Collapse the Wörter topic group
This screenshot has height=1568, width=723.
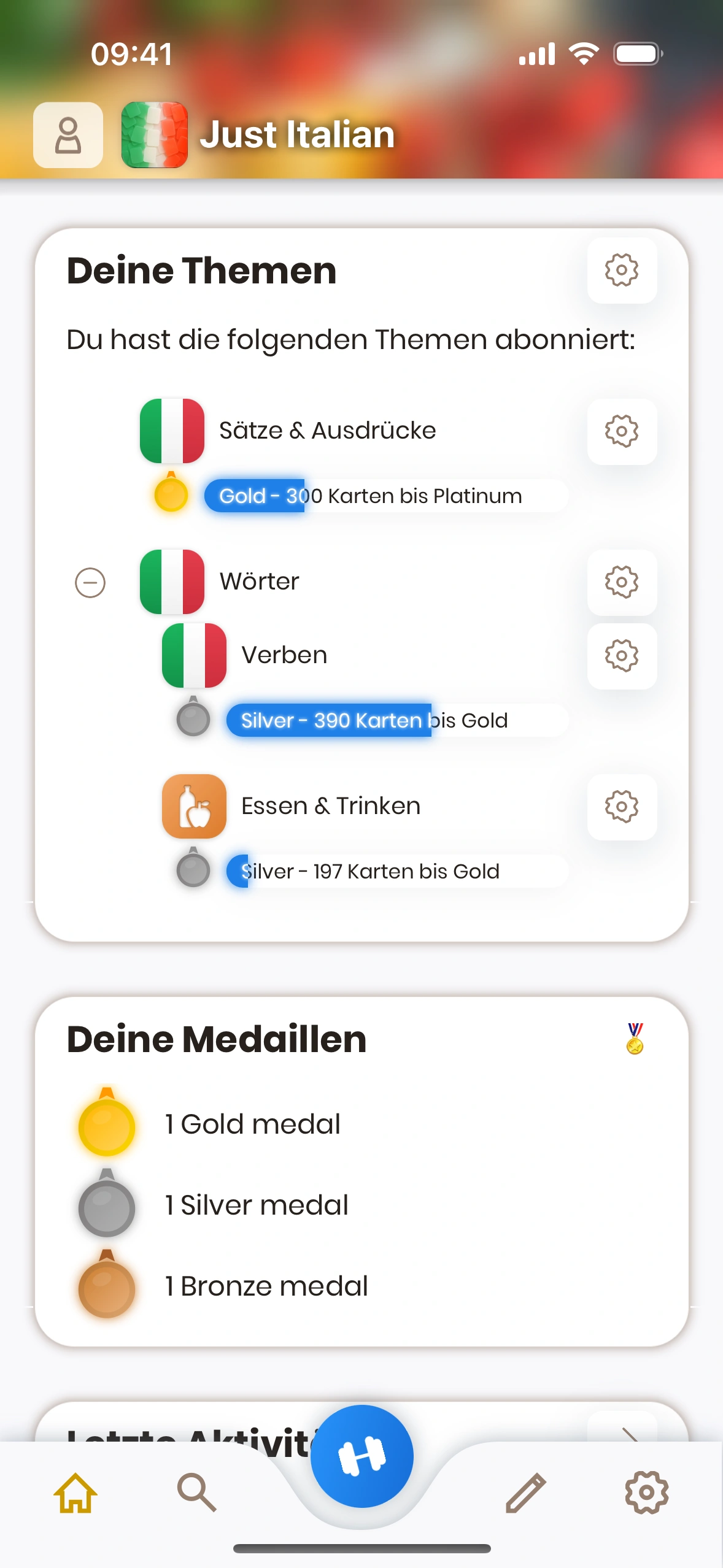90,582
